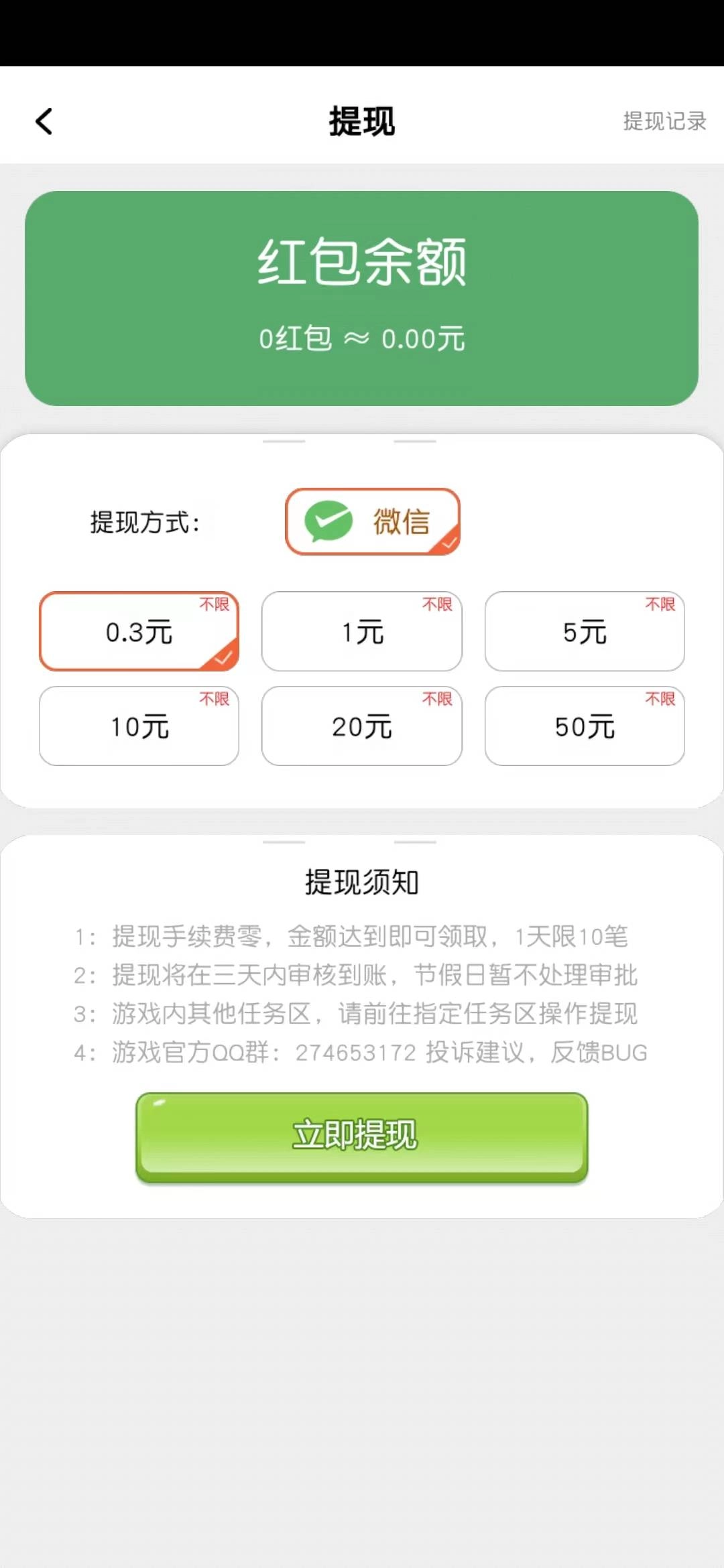Click the 不限 label on 50元 card
The width and height of the screenshot is (724, 1568).
660,700
